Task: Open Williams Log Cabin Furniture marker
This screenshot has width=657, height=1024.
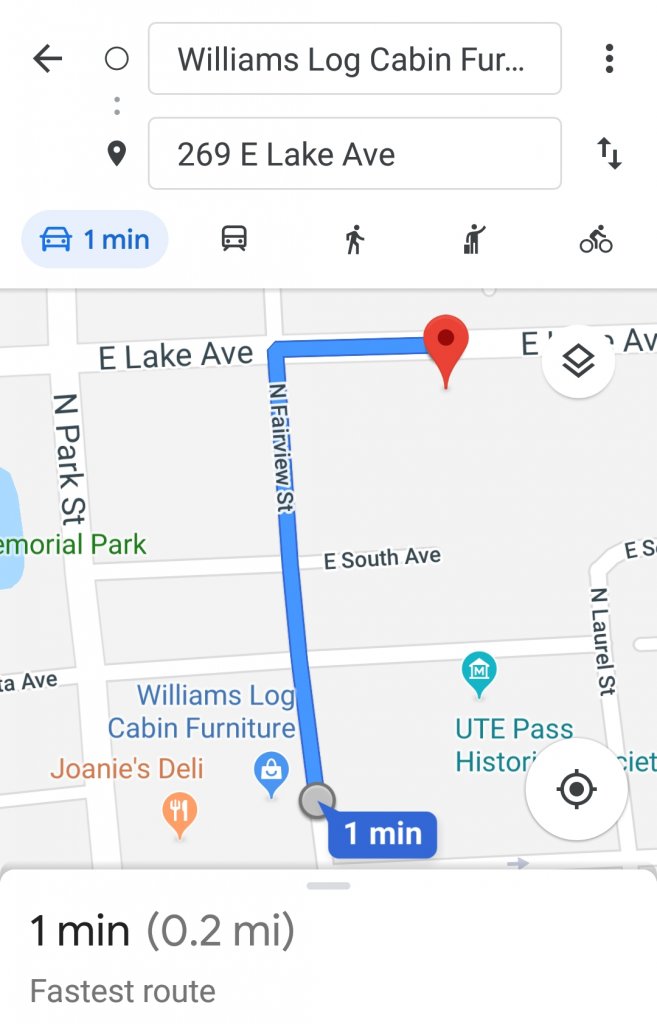Action: [x=271, y=772]
